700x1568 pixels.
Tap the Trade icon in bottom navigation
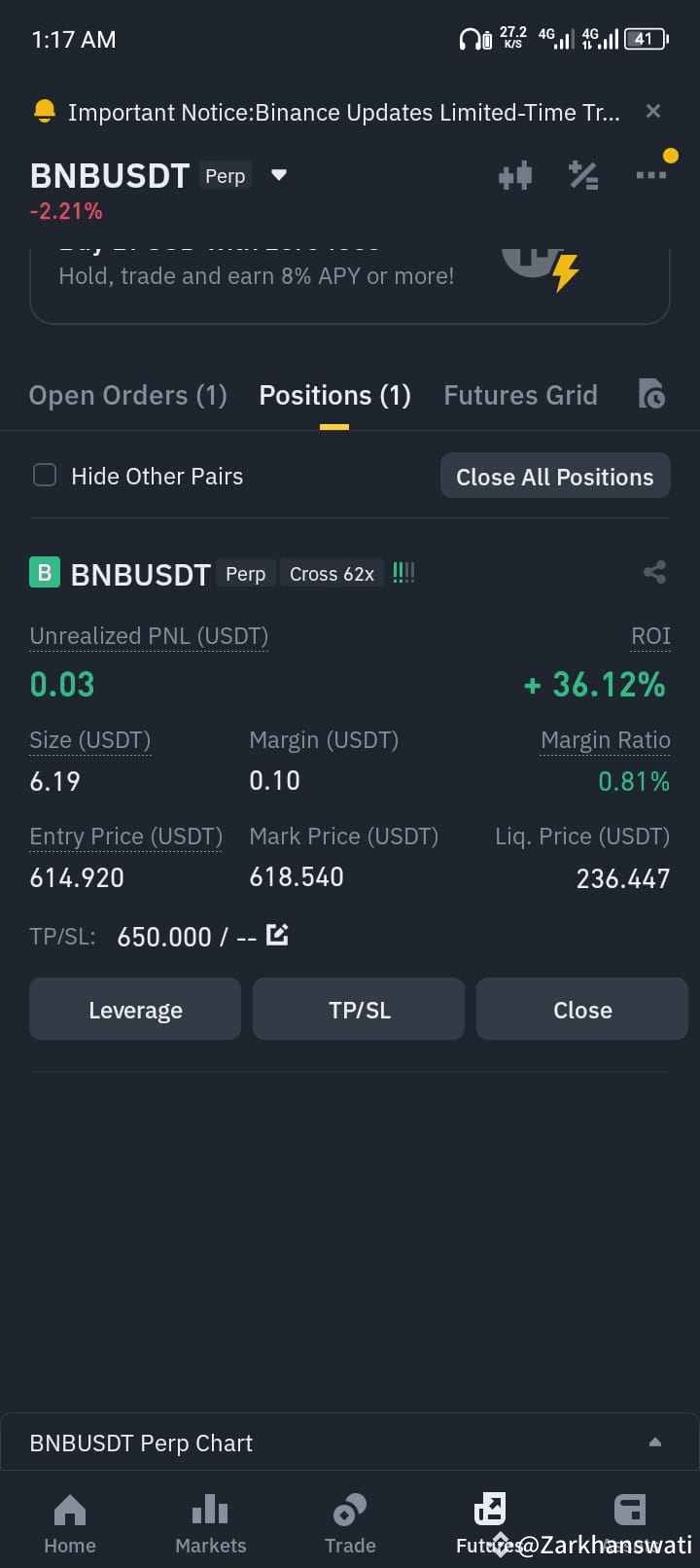[350, 1513]
